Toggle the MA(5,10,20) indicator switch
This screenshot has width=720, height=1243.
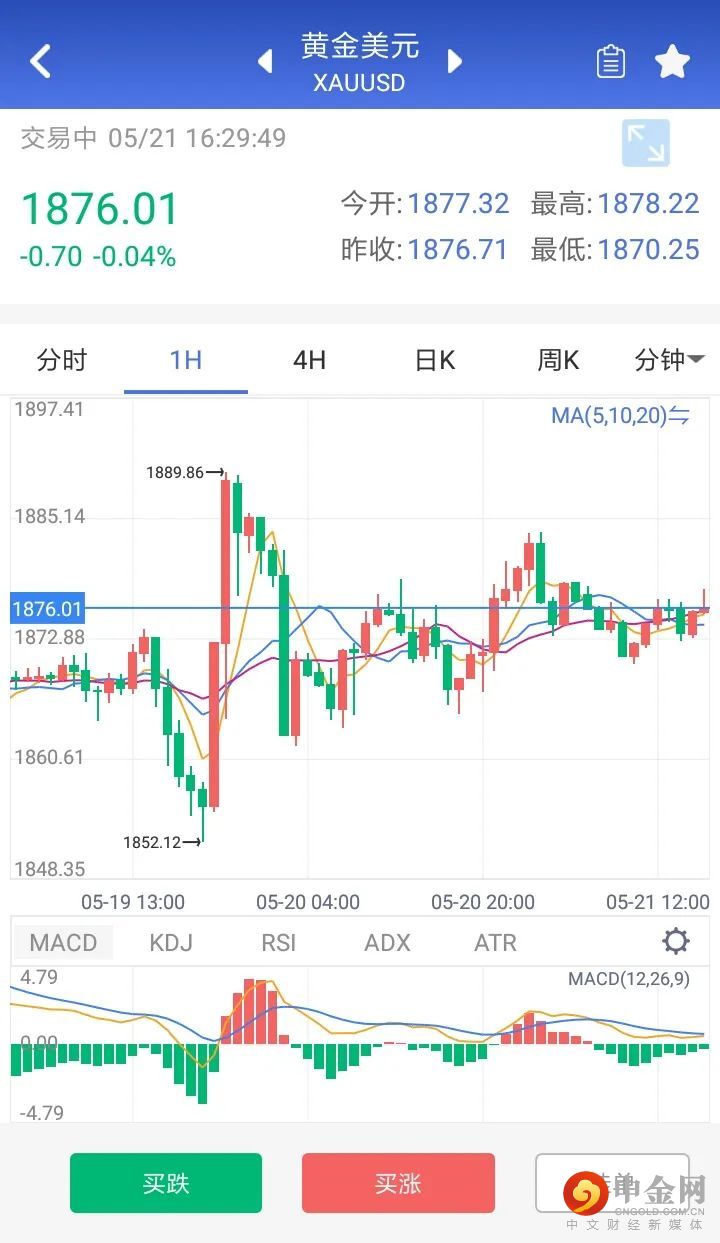[x=620, y=415]
